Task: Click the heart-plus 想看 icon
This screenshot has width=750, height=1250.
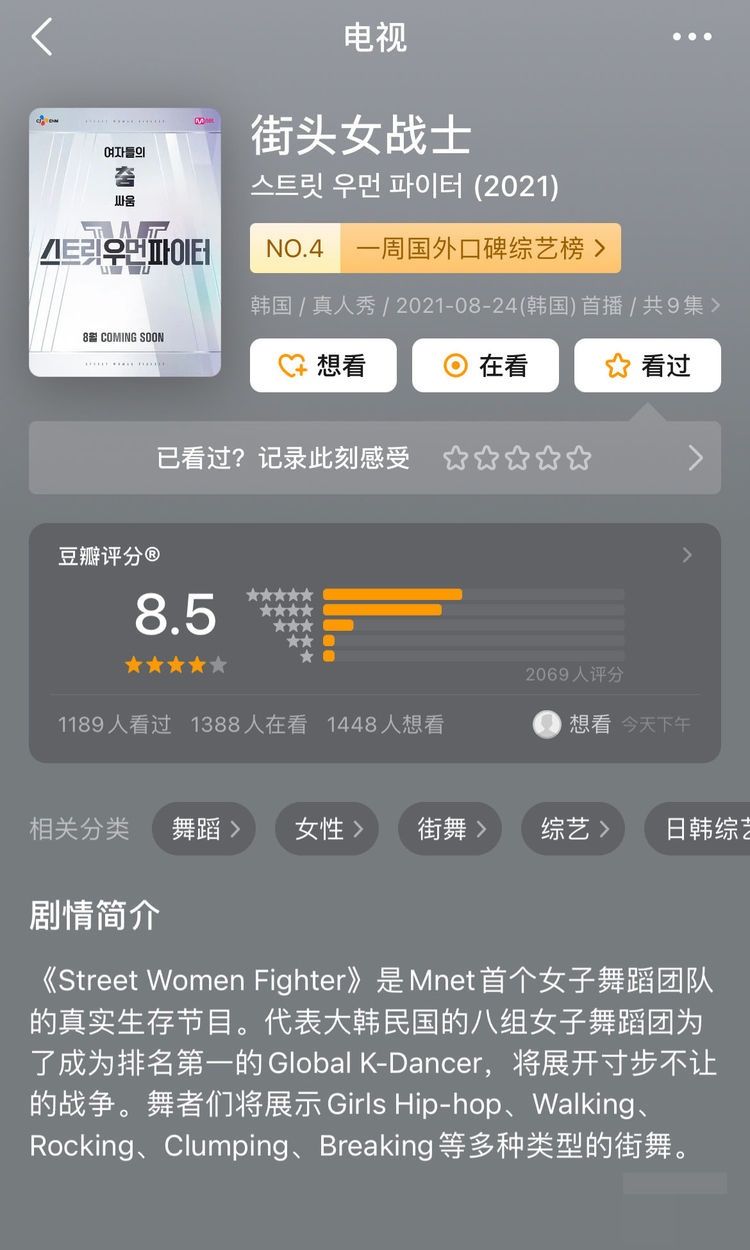Action: click(290, 365)
